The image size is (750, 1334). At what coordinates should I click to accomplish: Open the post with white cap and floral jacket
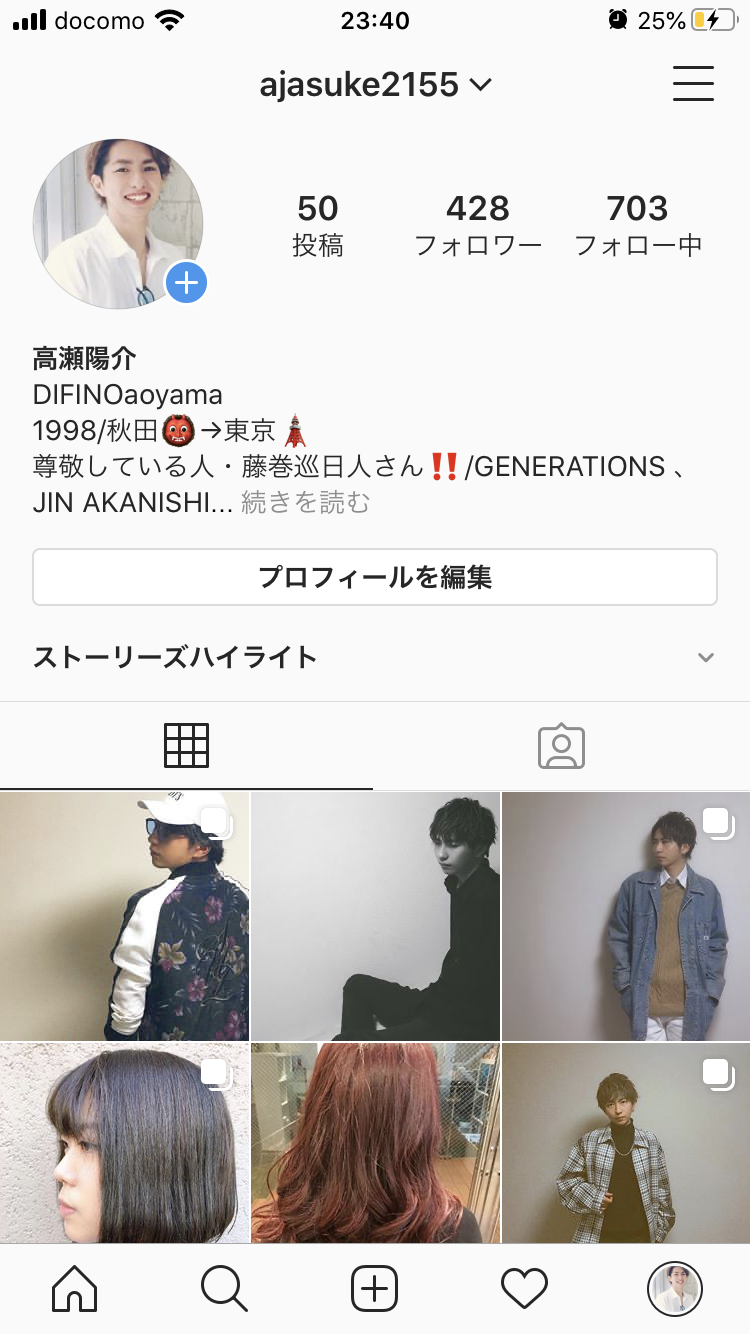[x=124, y=916]
